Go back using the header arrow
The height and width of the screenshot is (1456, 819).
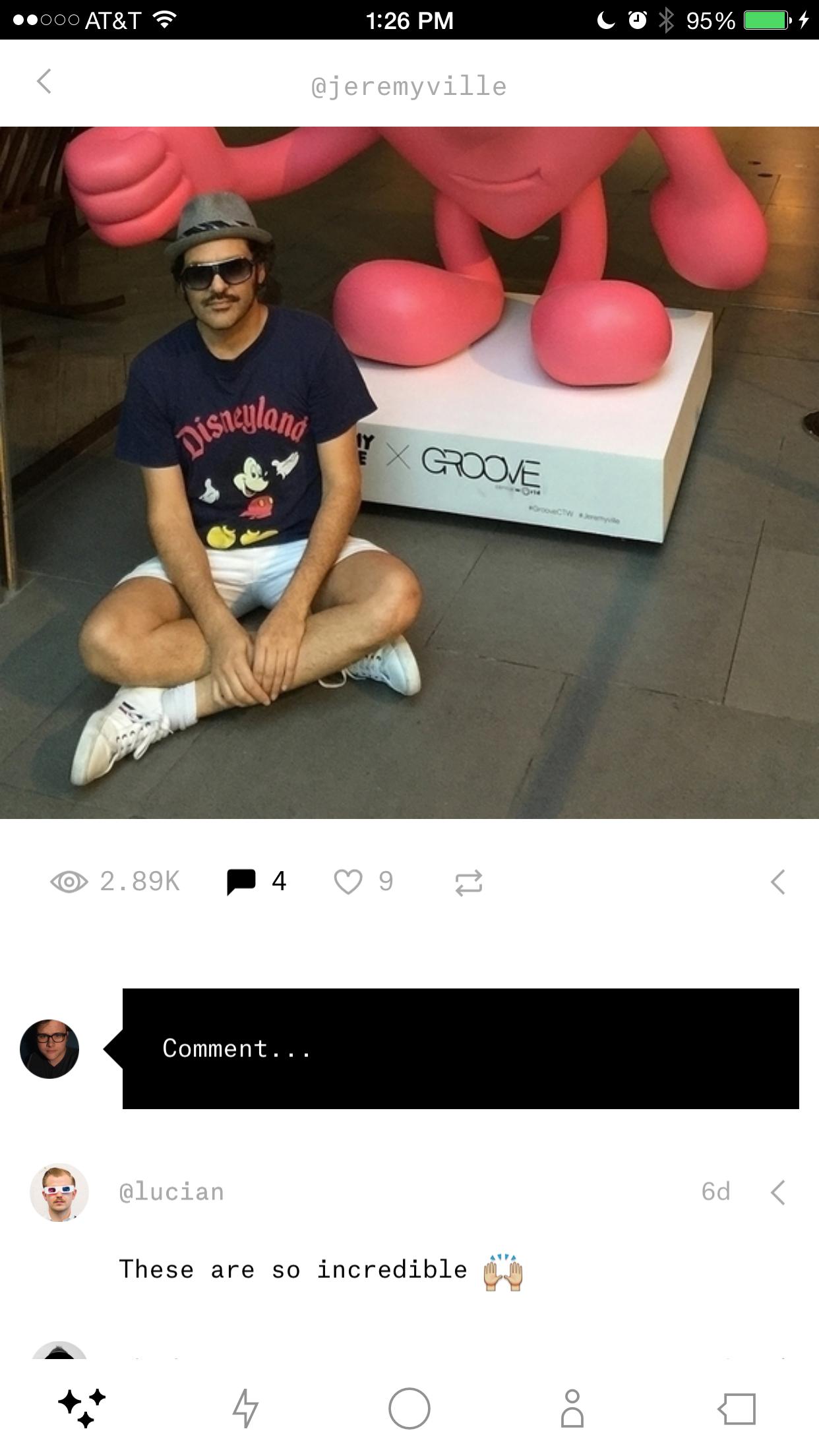coord(44,82)
